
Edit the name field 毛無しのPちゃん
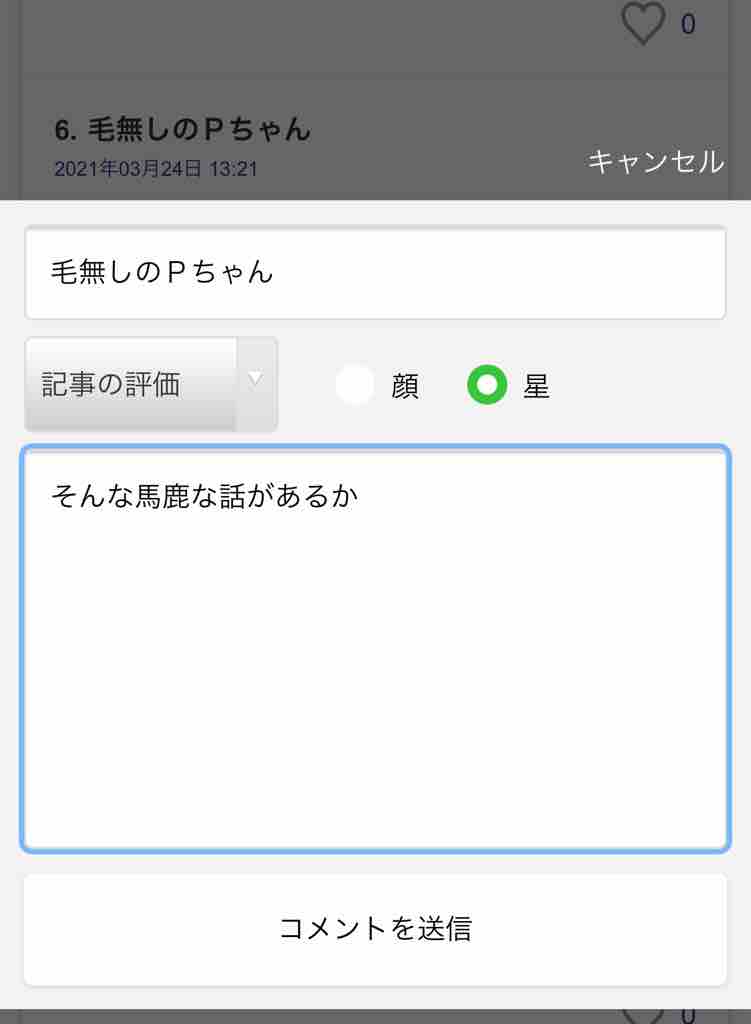[x=376, y=272]
